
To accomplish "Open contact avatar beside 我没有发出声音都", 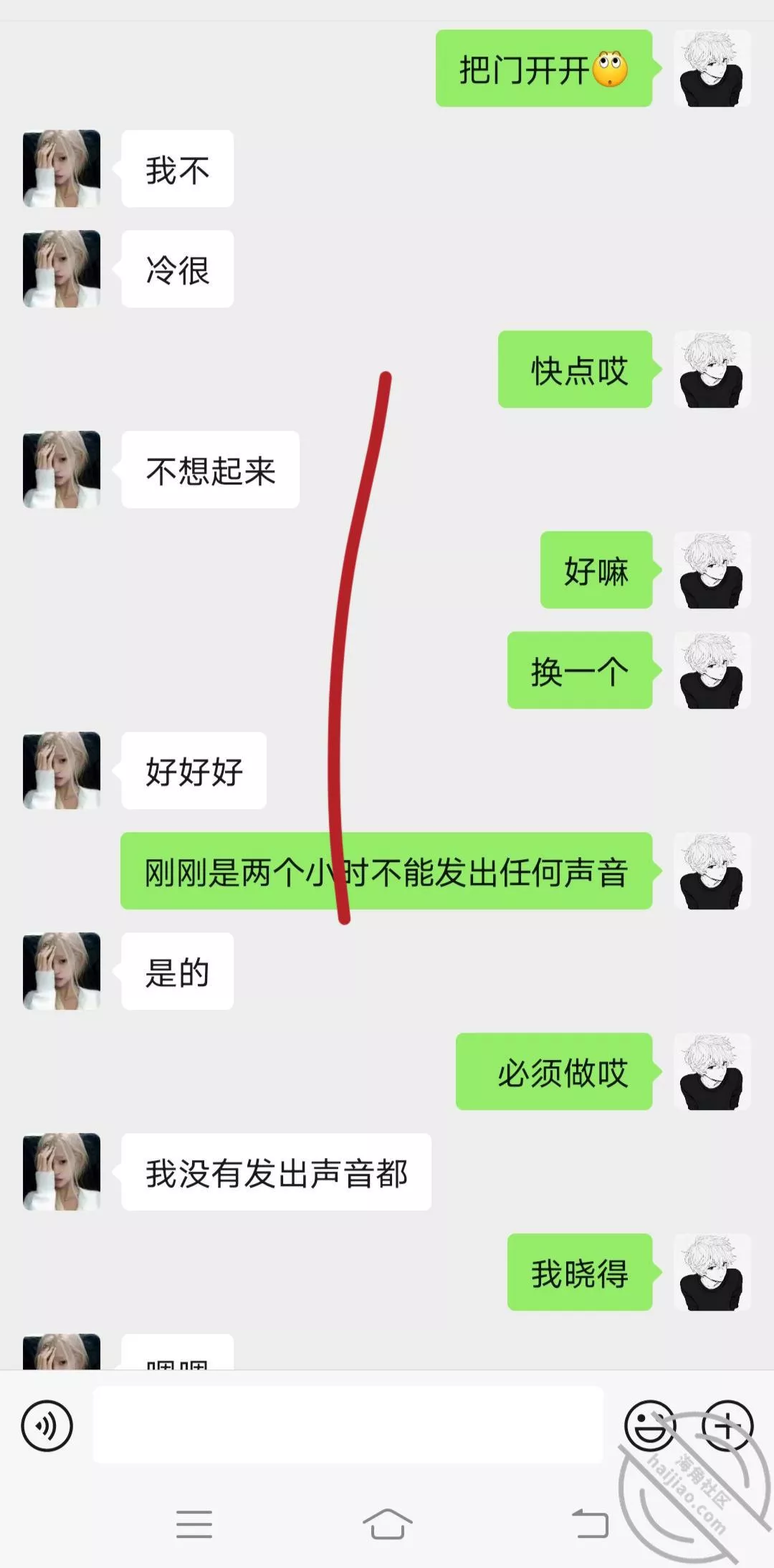I will pos(62,1172).
